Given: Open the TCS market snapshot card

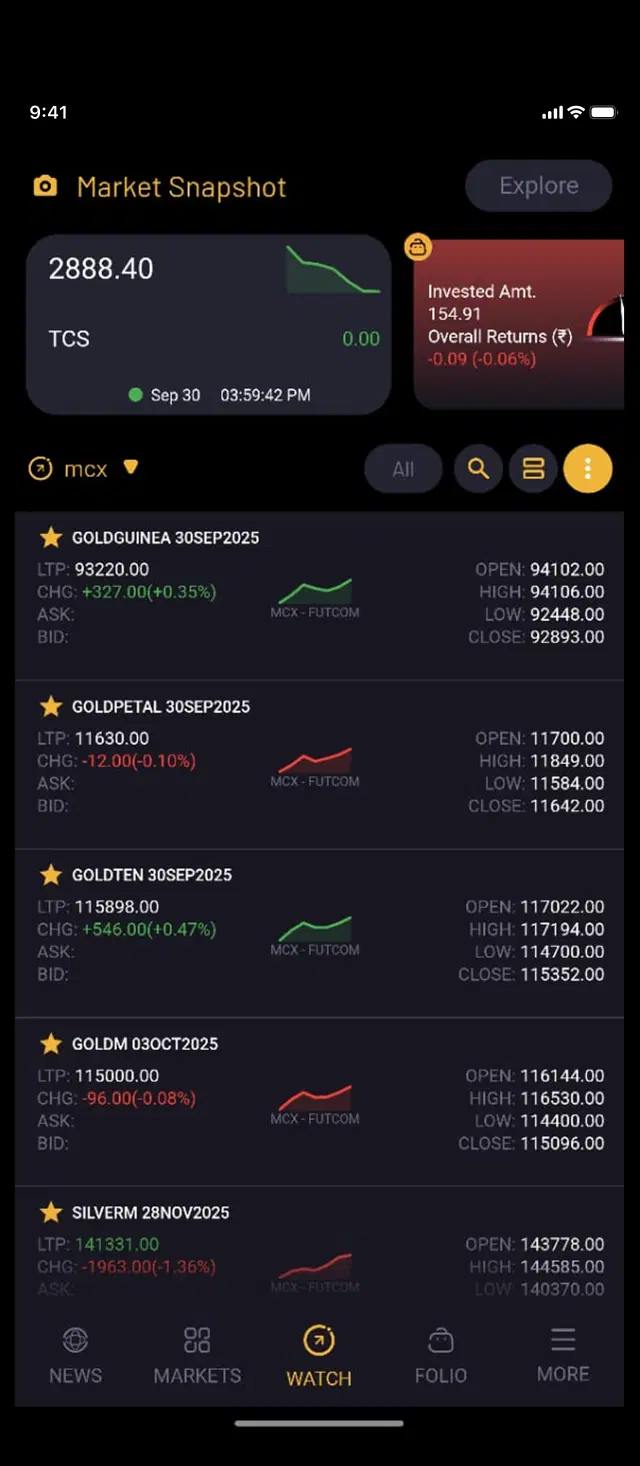Looking at the screenshot, I should [208, 325].
